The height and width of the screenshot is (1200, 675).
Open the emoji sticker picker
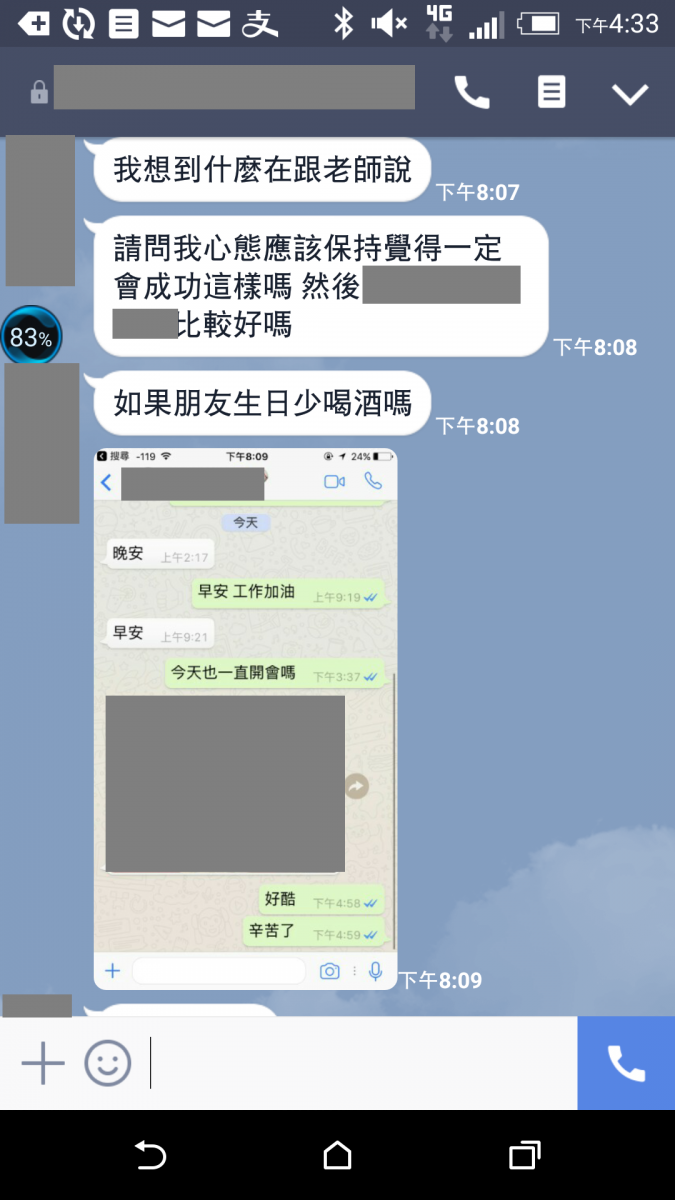click(x=108, y=1063)
